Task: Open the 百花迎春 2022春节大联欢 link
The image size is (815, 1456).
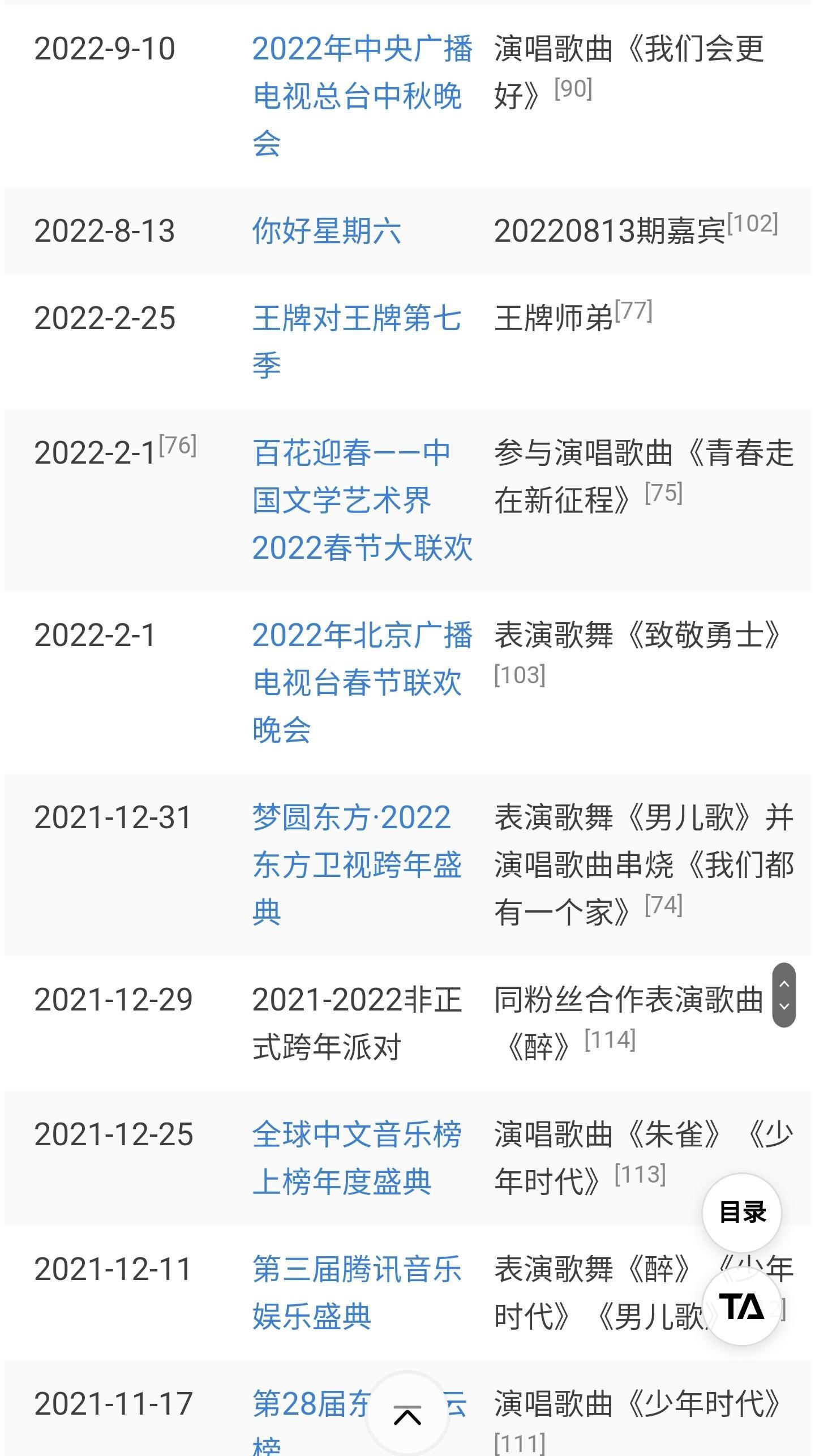Action: click(362, 500)
